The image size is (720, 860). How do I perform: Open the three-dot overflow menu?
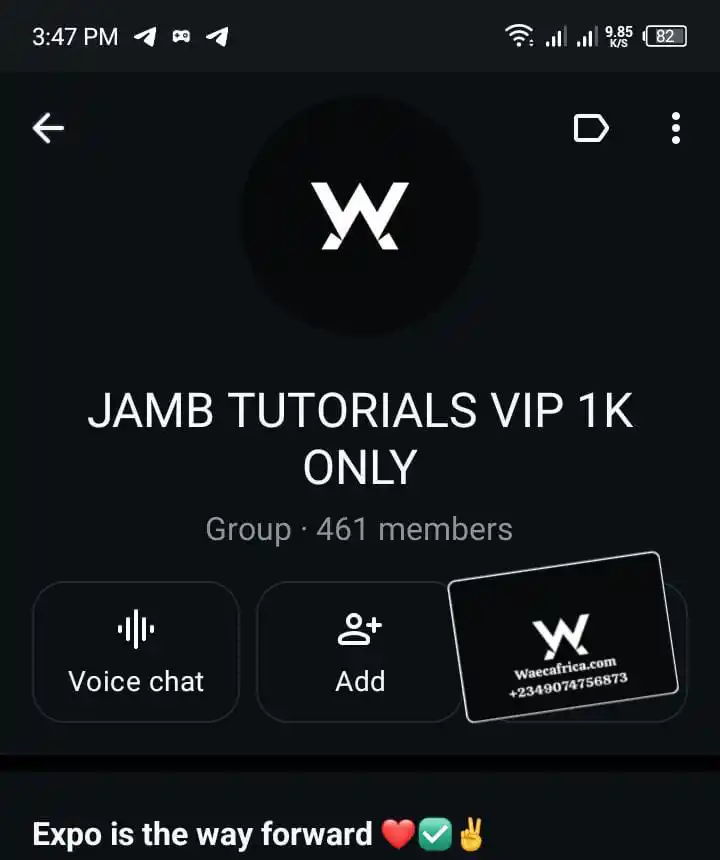tap(677, 128)
